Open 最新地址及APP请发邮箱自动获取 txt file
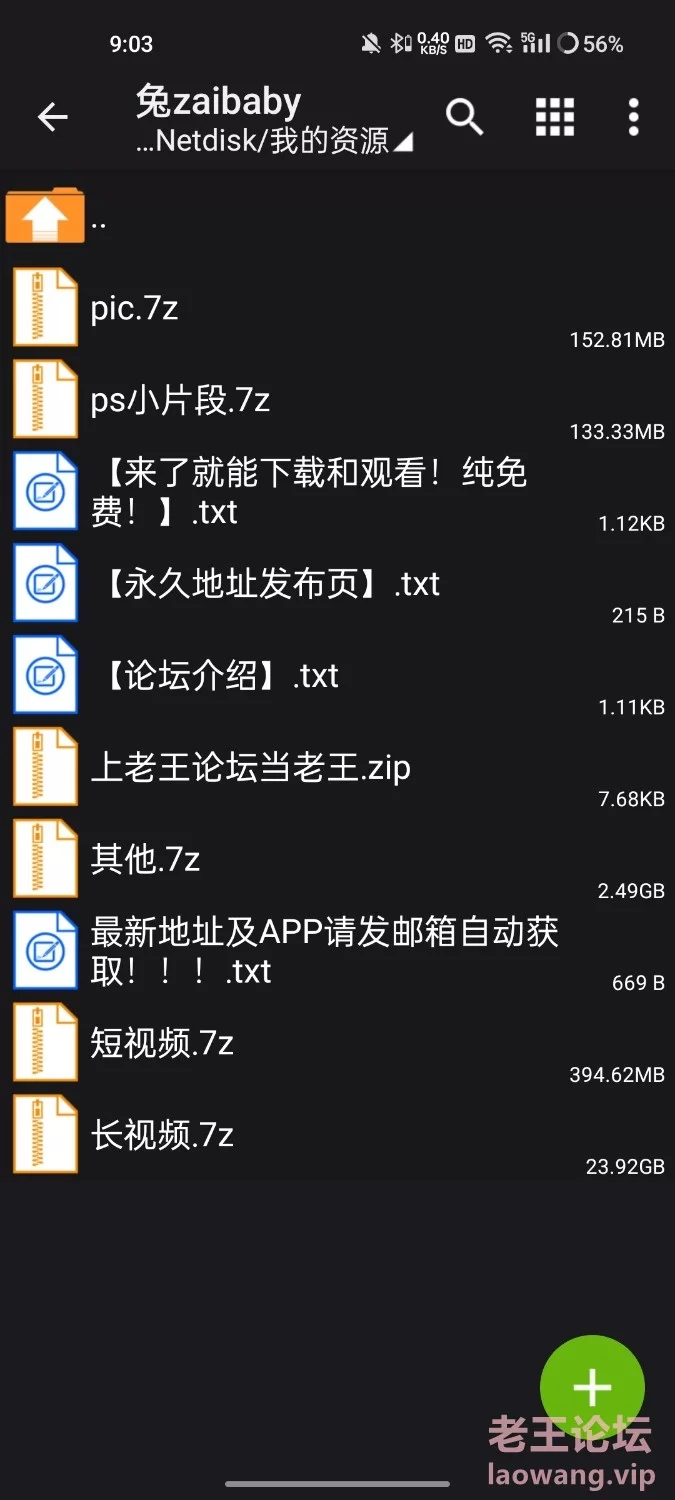The image size is (675, 1500). pyautogui.click(x=337, y=952)
